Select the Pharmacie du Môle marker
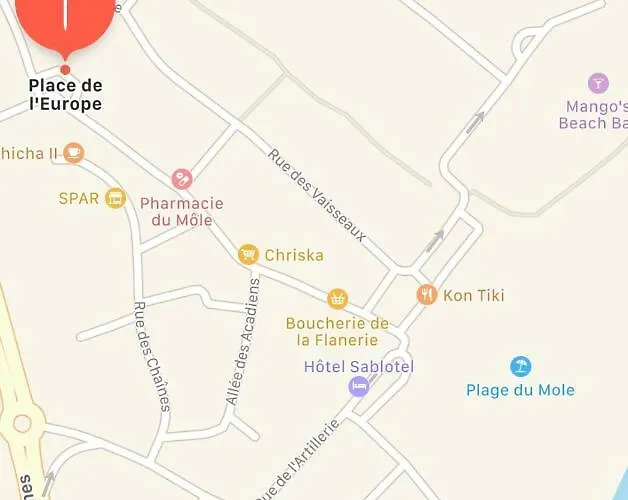Image resolution: width=628 pixels, height=500 pixels. pos(182,179)
